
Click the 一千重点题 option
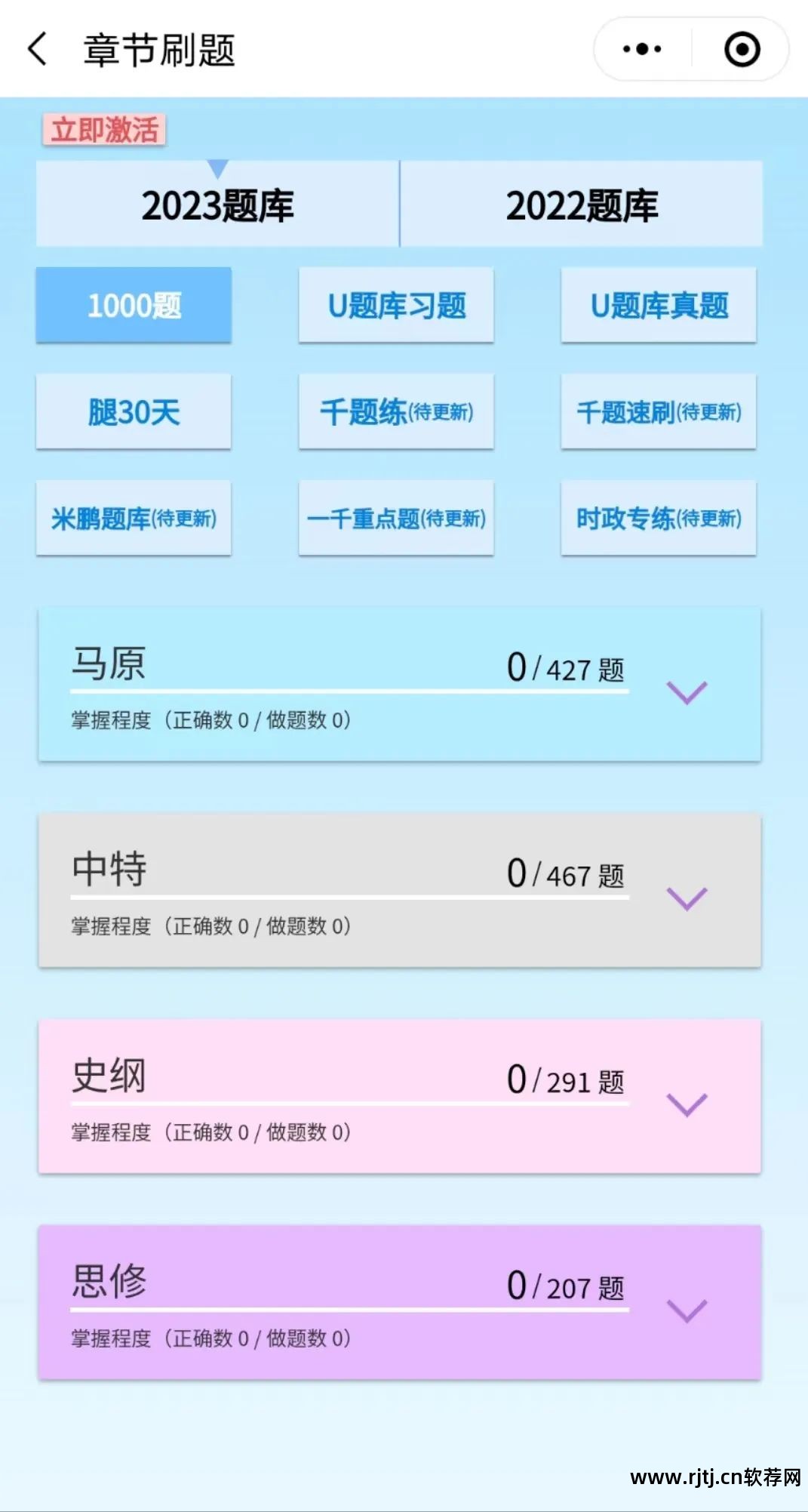point(395,519)
